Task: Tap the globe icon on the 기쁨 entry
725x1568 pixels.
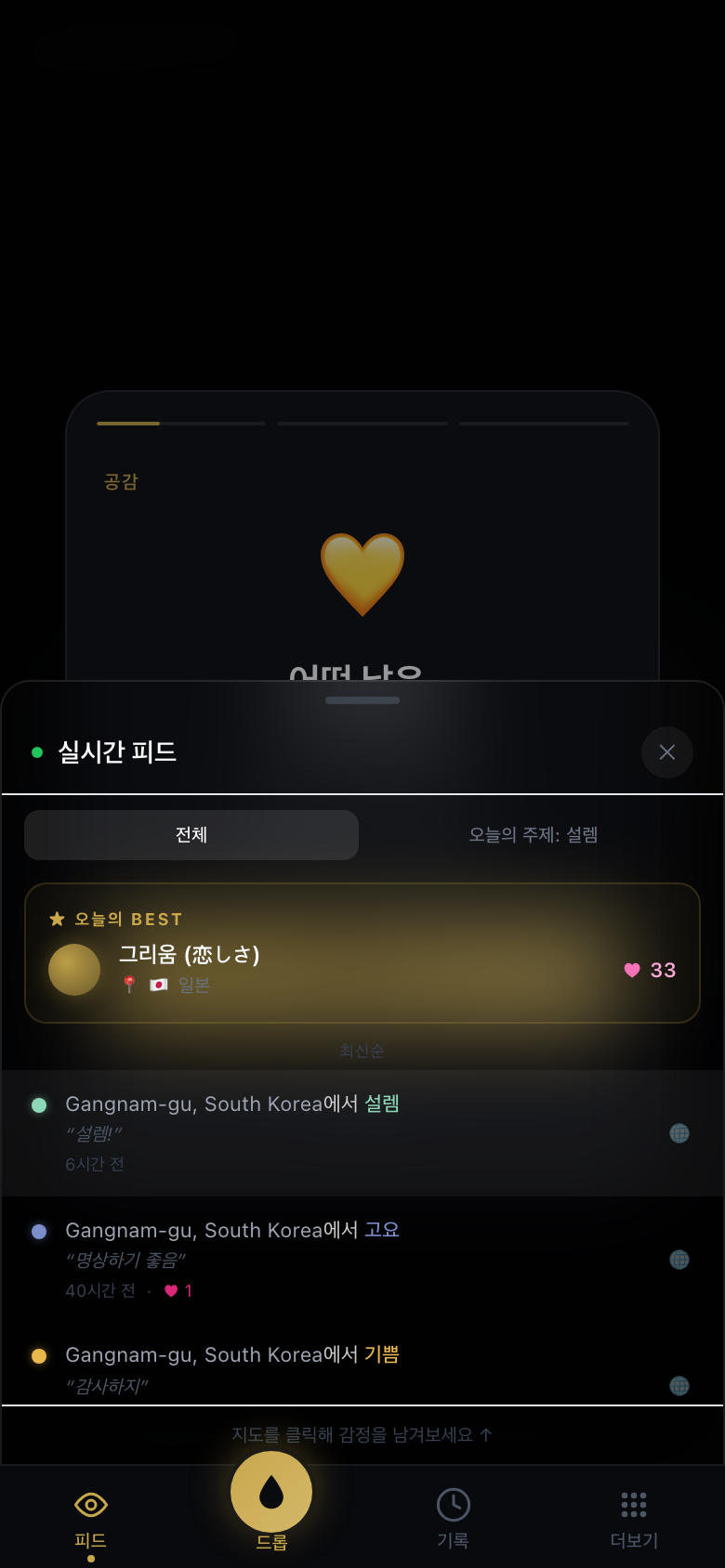Action: [679, 1385]
